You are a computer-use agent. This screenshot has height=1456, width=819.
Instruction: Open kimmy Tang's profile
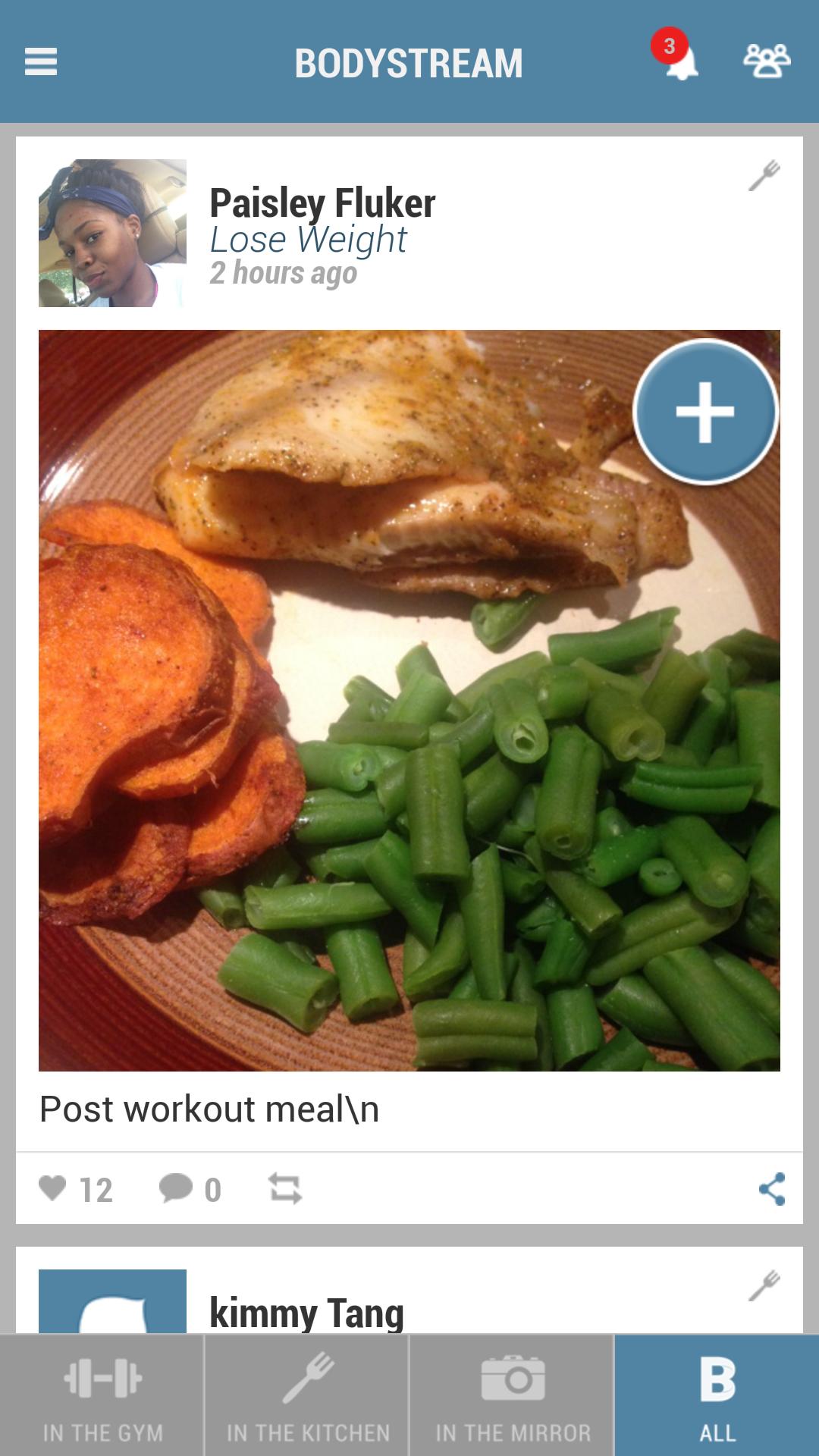coord(306,1312)
